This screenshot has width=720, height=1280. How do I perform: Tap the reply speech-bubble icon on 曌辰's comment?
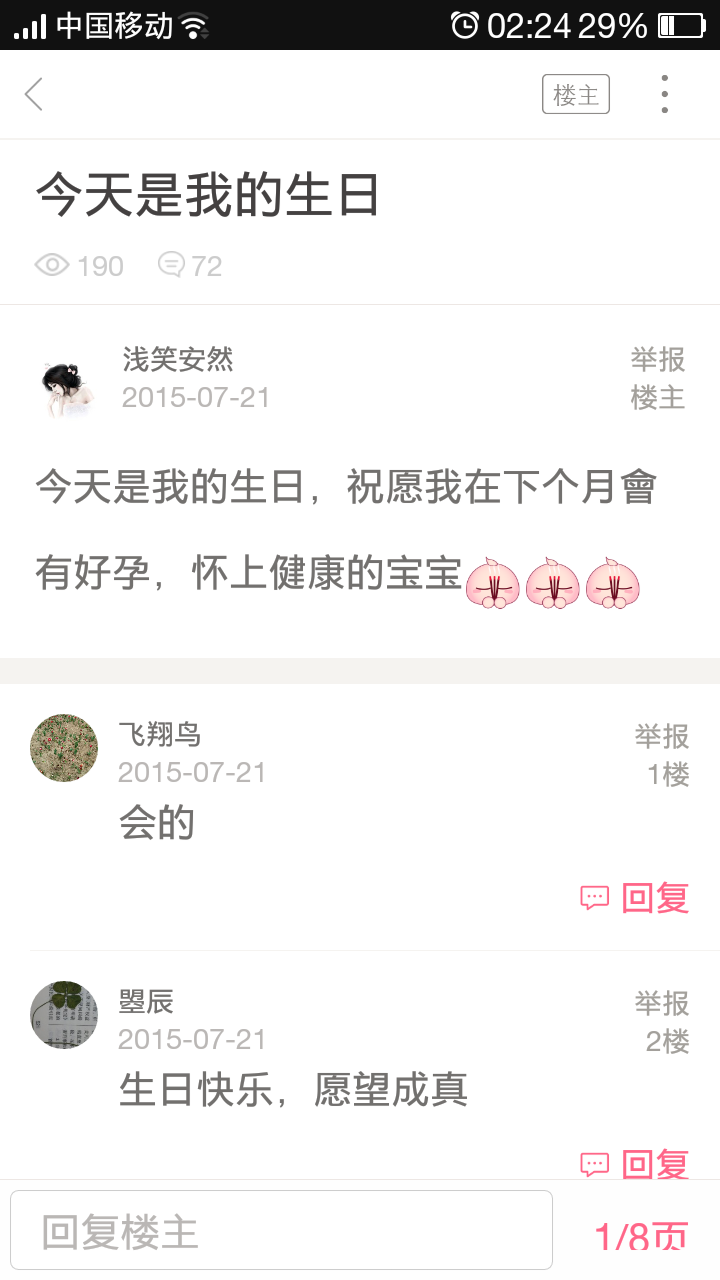click(x=594, y=1164)
